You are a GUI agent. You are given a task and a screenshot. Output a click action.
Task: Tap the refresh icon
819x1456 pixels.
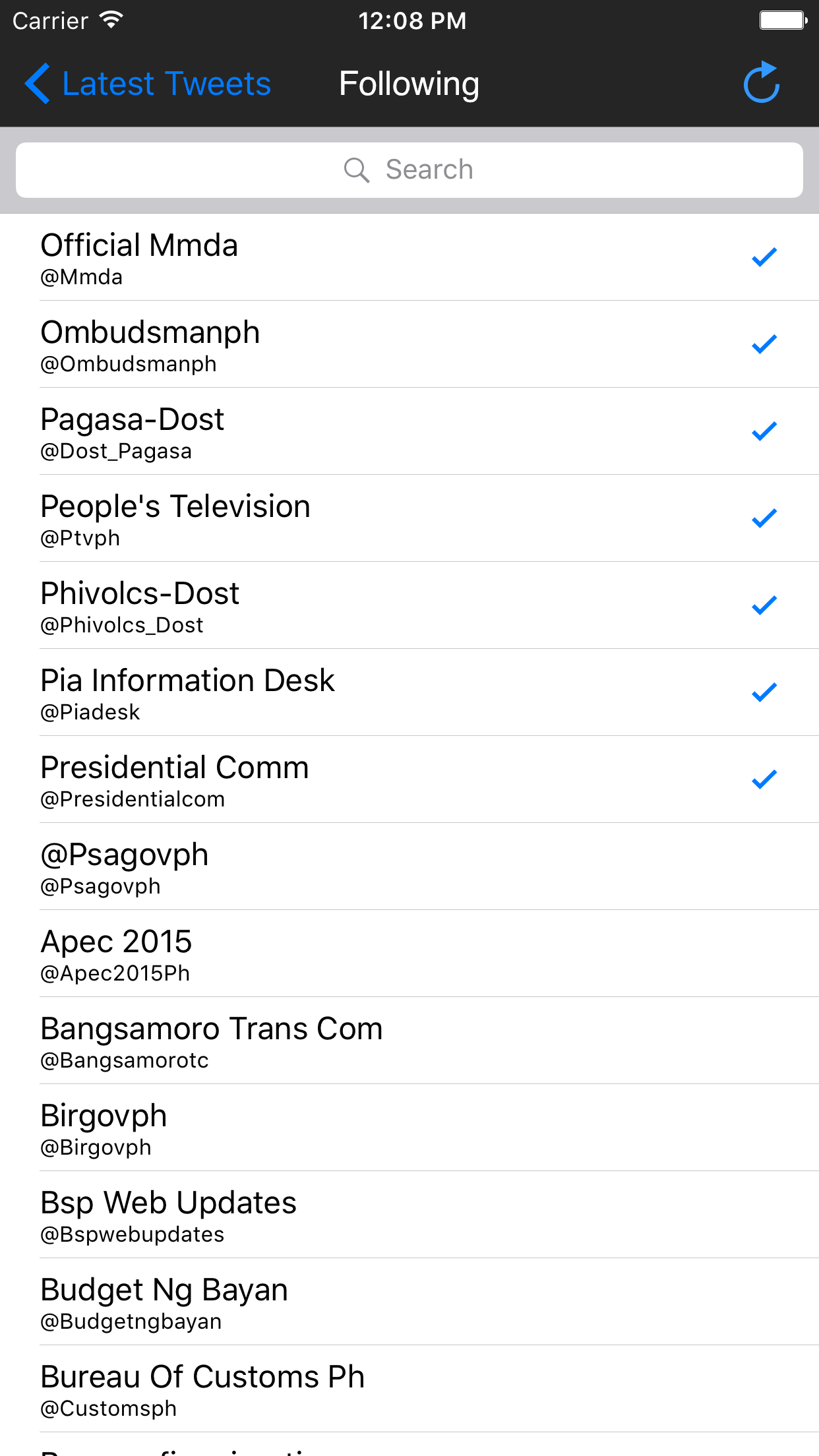coord(762,82)
